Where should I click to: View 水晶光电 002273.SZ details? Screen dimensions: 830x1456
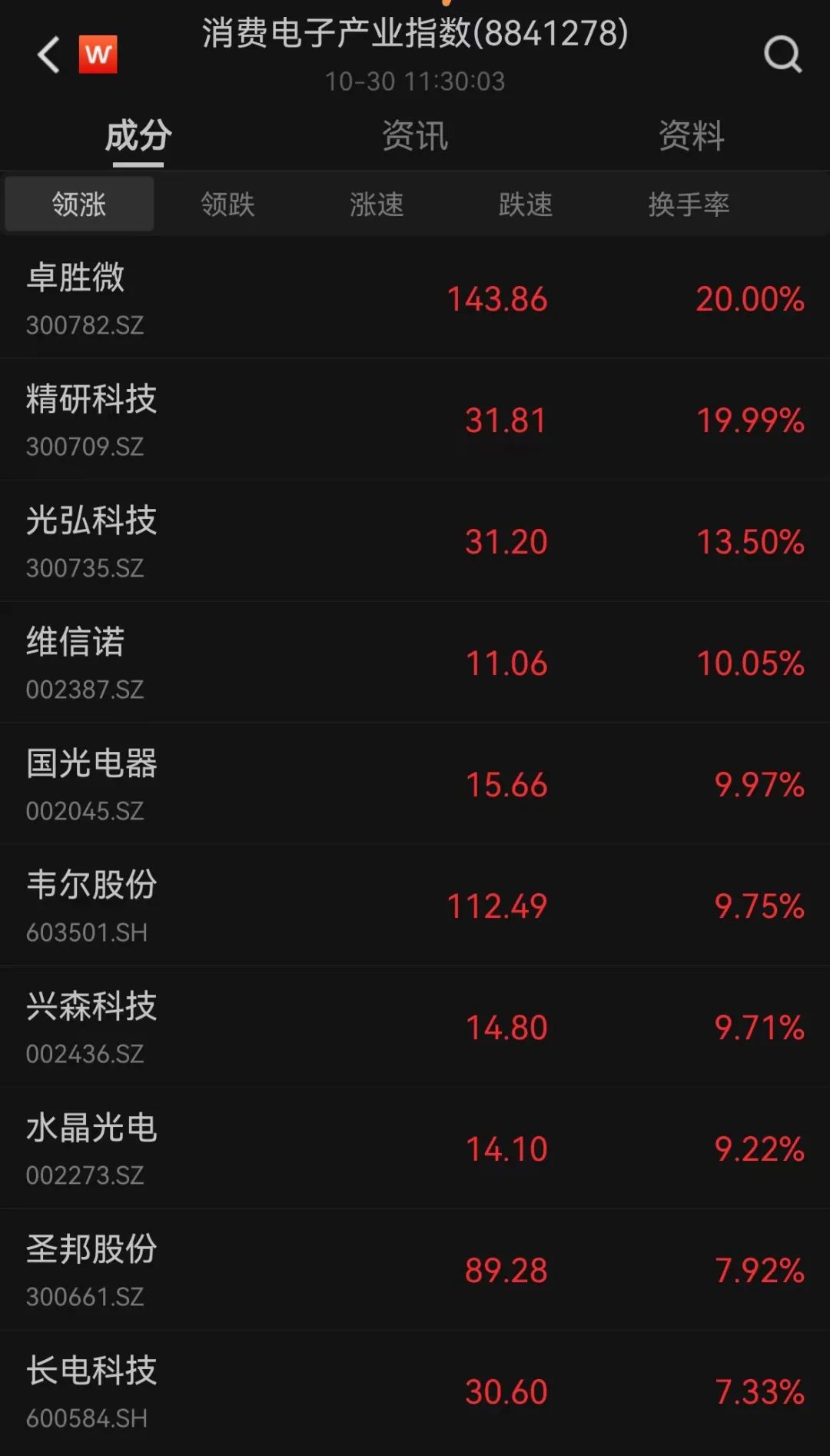click(415, 1149)
